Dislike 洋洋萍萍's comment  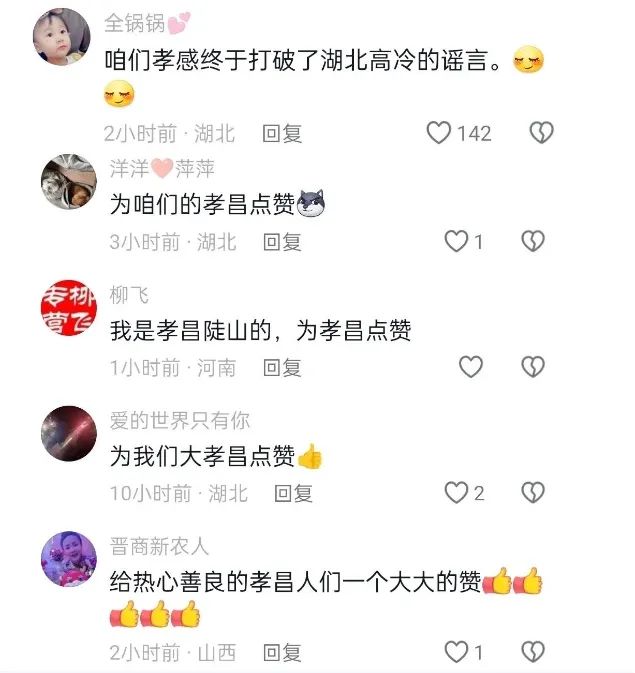534,241
